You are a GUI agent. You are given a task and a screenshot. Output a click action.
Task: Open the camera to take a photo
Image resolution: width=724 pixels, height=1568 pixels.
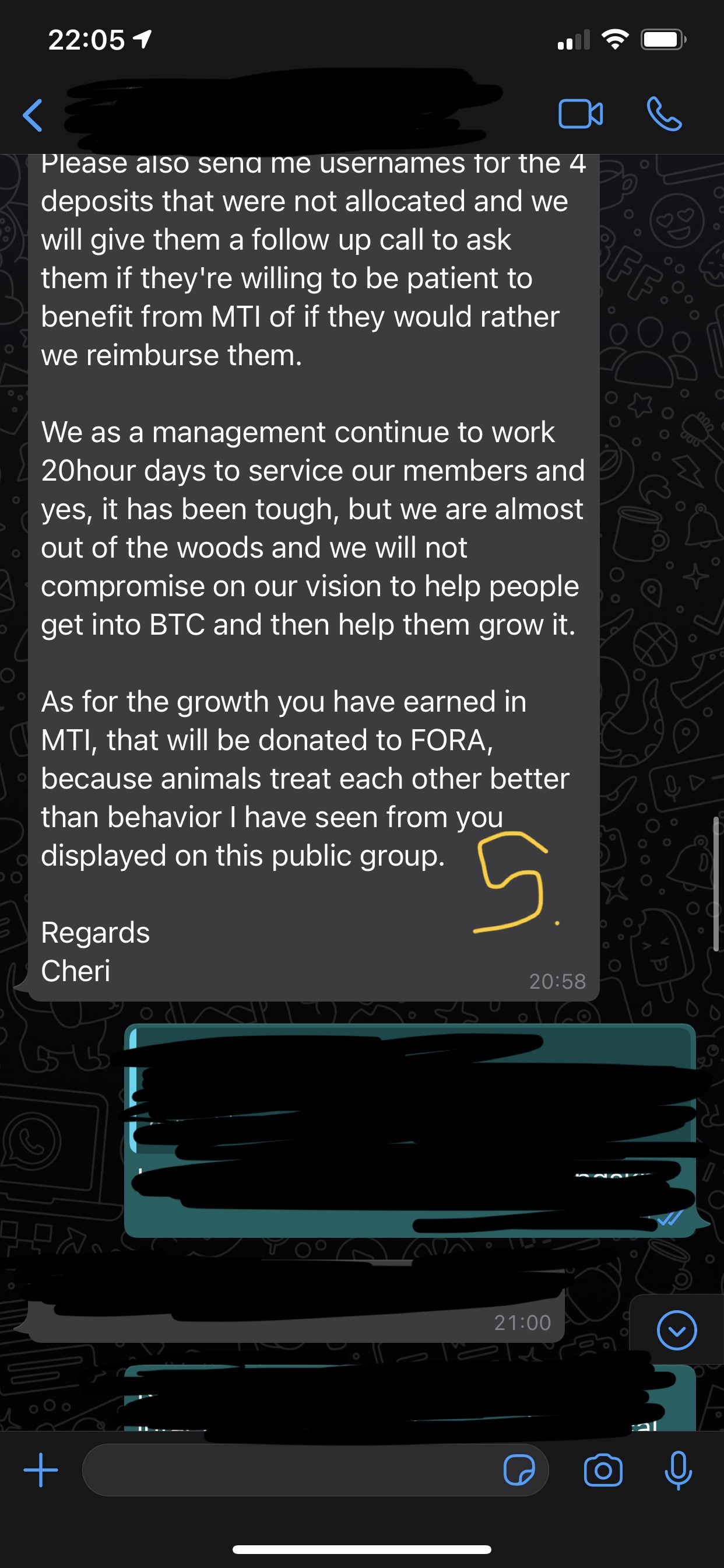click(x=602, y=1470)
